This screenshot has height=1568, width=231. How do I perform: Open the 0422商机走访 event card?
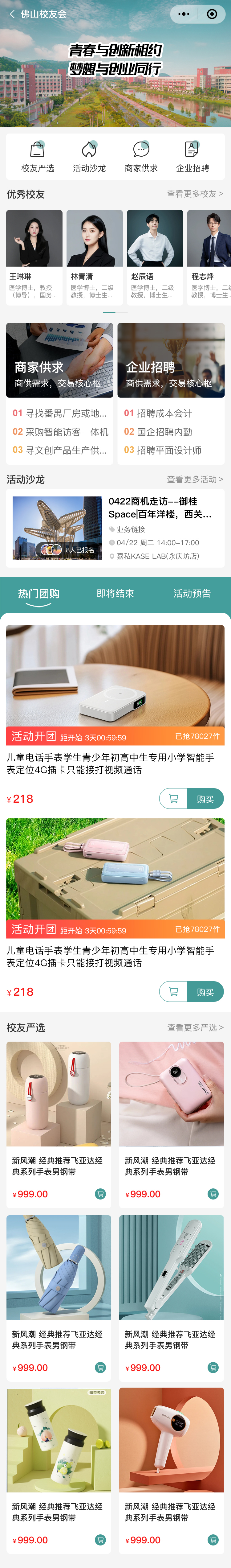coord(115,528)
